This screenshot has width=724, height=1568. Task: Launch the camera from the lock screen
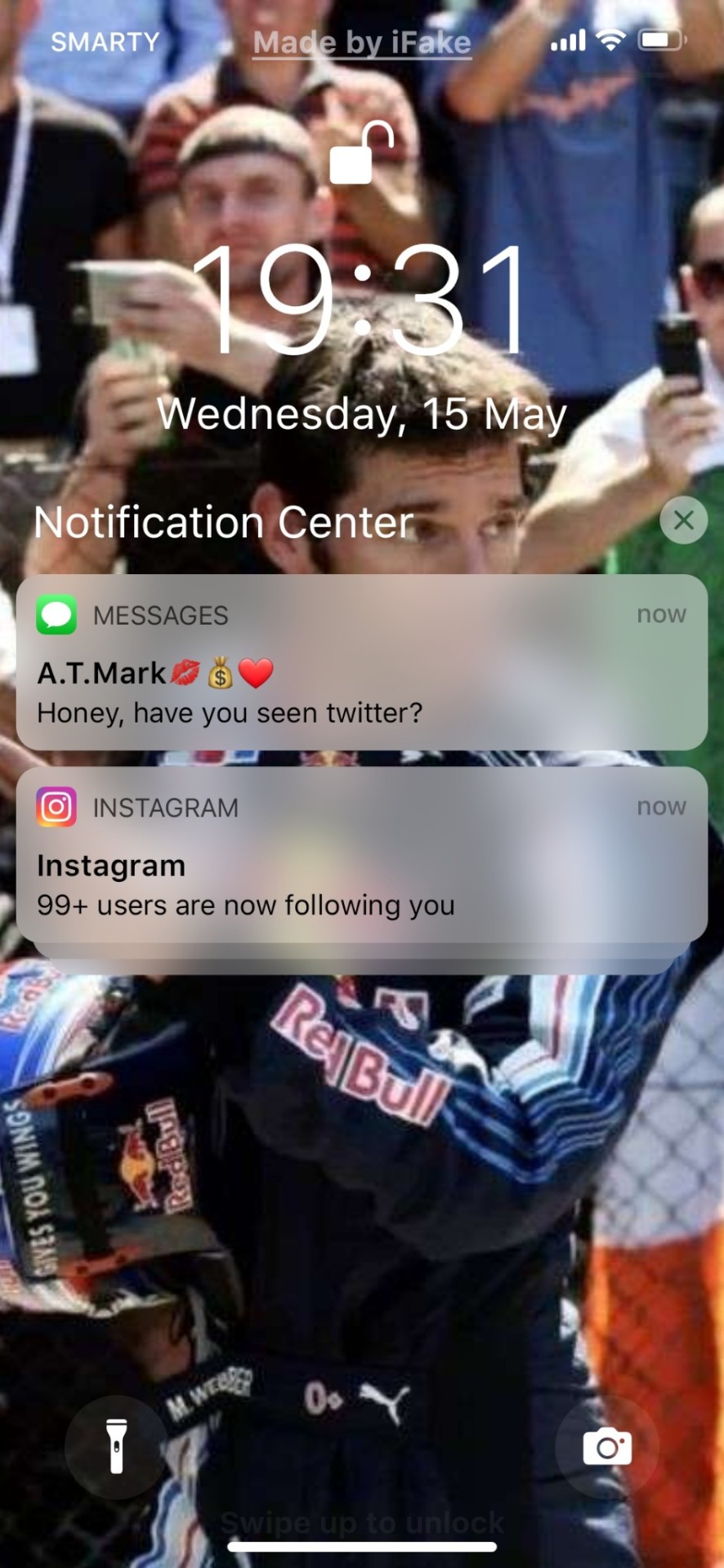point(606,1447)
